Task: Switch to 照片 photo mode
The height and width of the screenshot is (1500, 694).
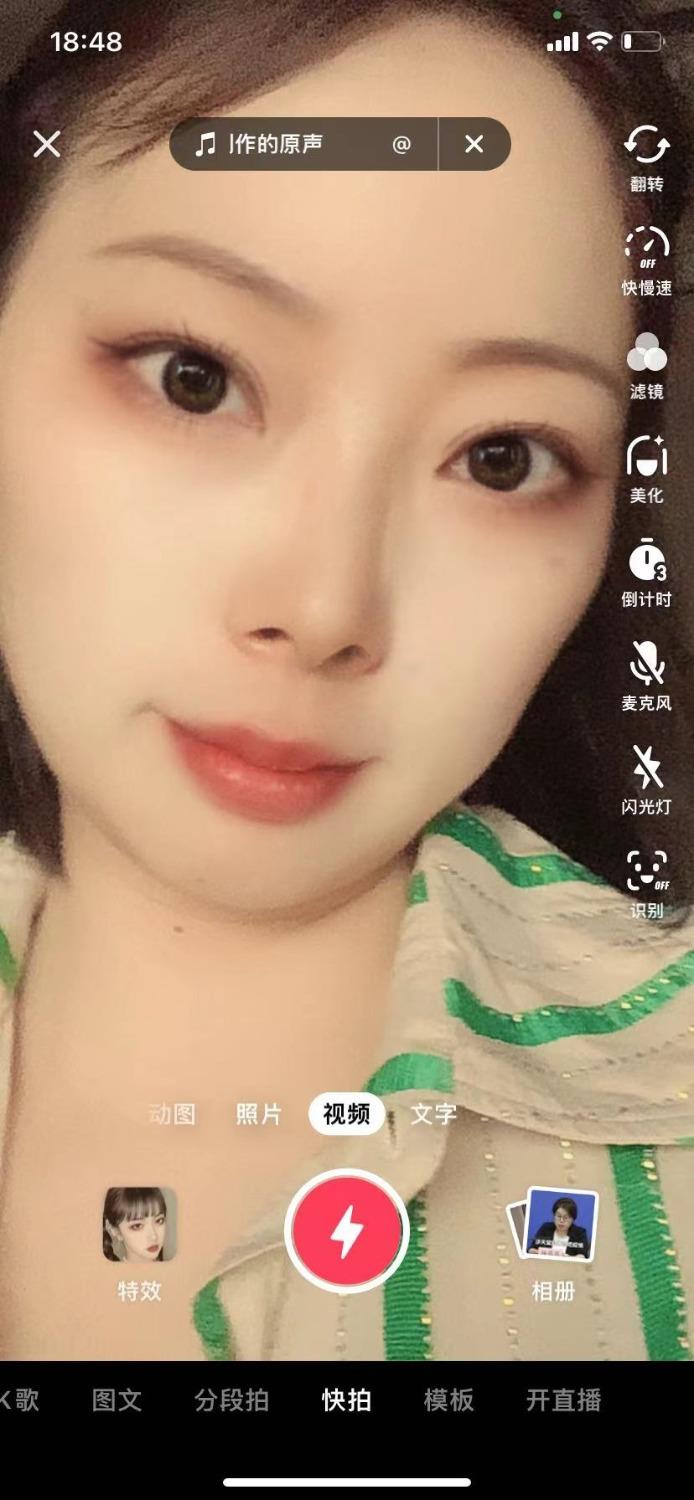Action: point(259,1114)
